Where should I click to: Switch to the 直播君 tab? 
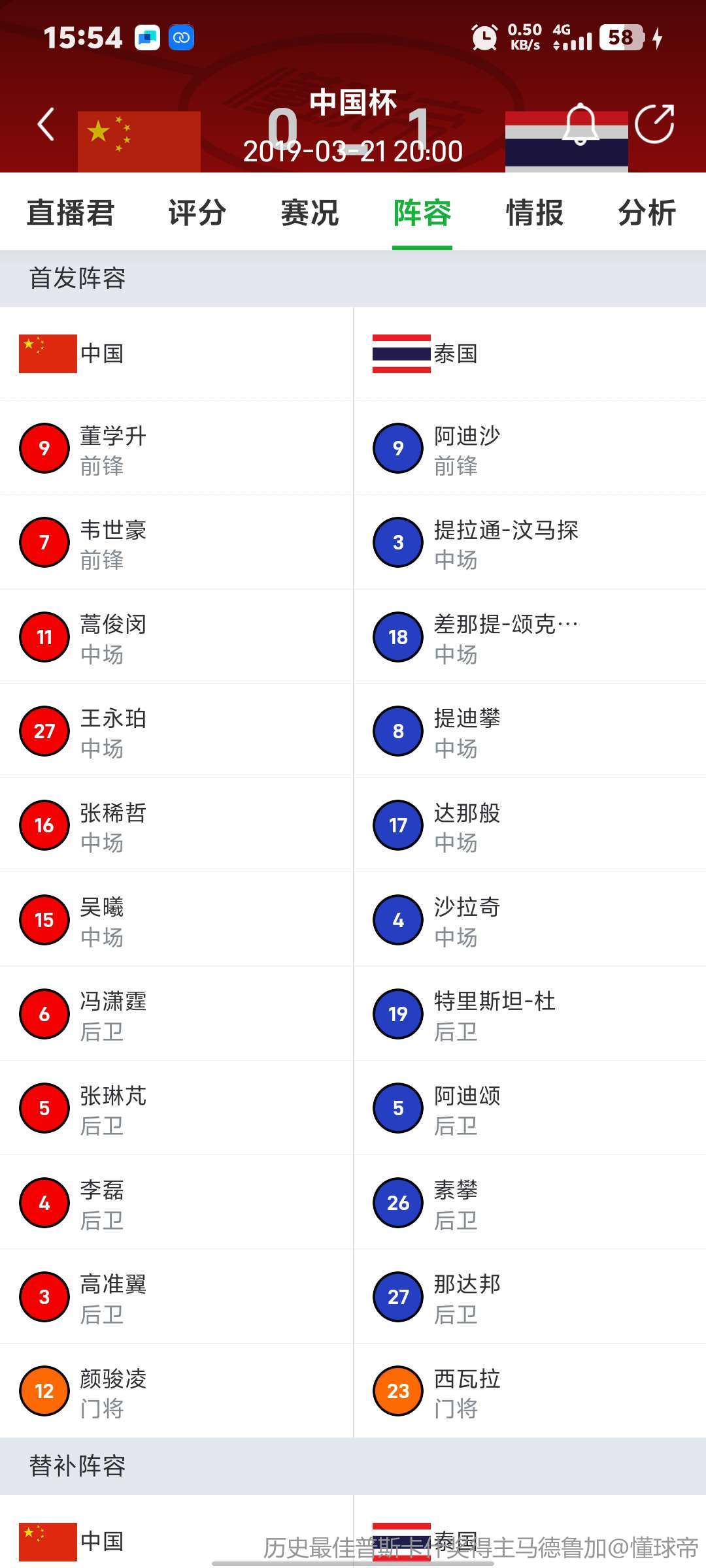click(x=71, y=213)
